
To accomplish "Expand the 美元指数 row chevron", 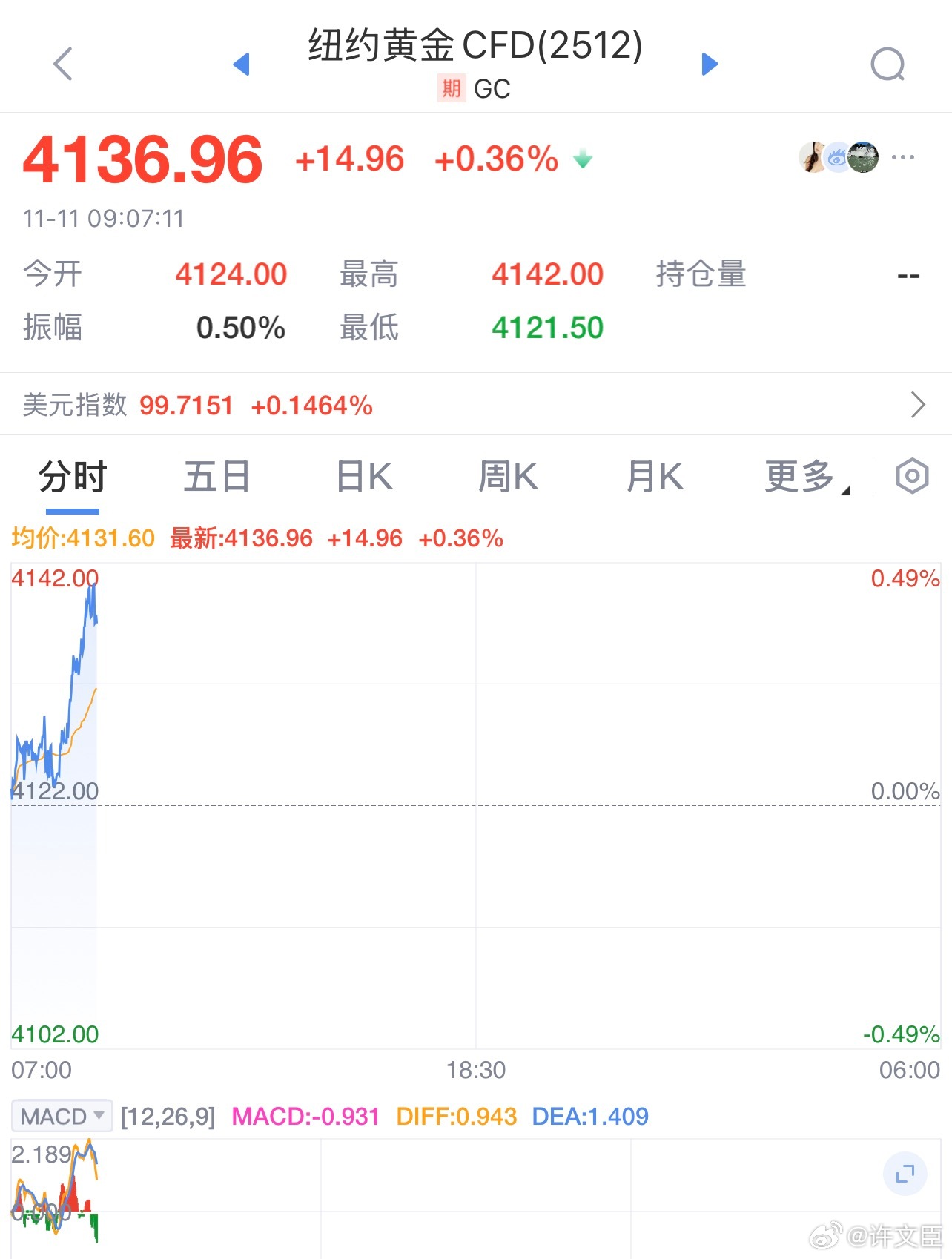I will [919, 404].
